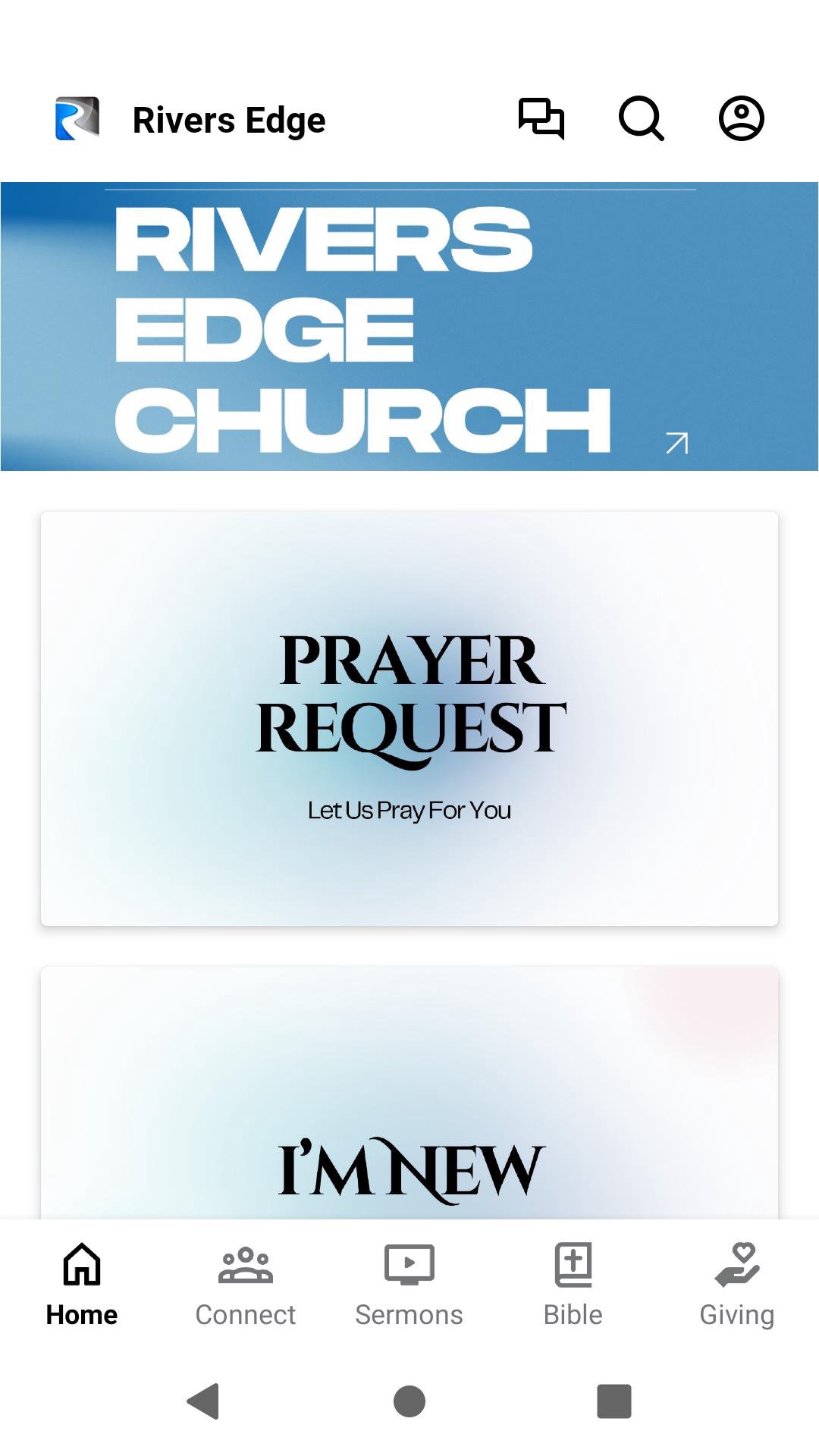Tap the system back button

(203, 1401)
